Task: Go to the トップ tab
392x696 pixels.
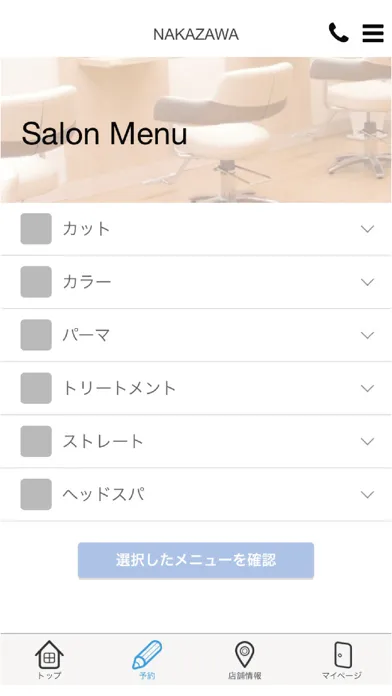Action: coord(49,660)
